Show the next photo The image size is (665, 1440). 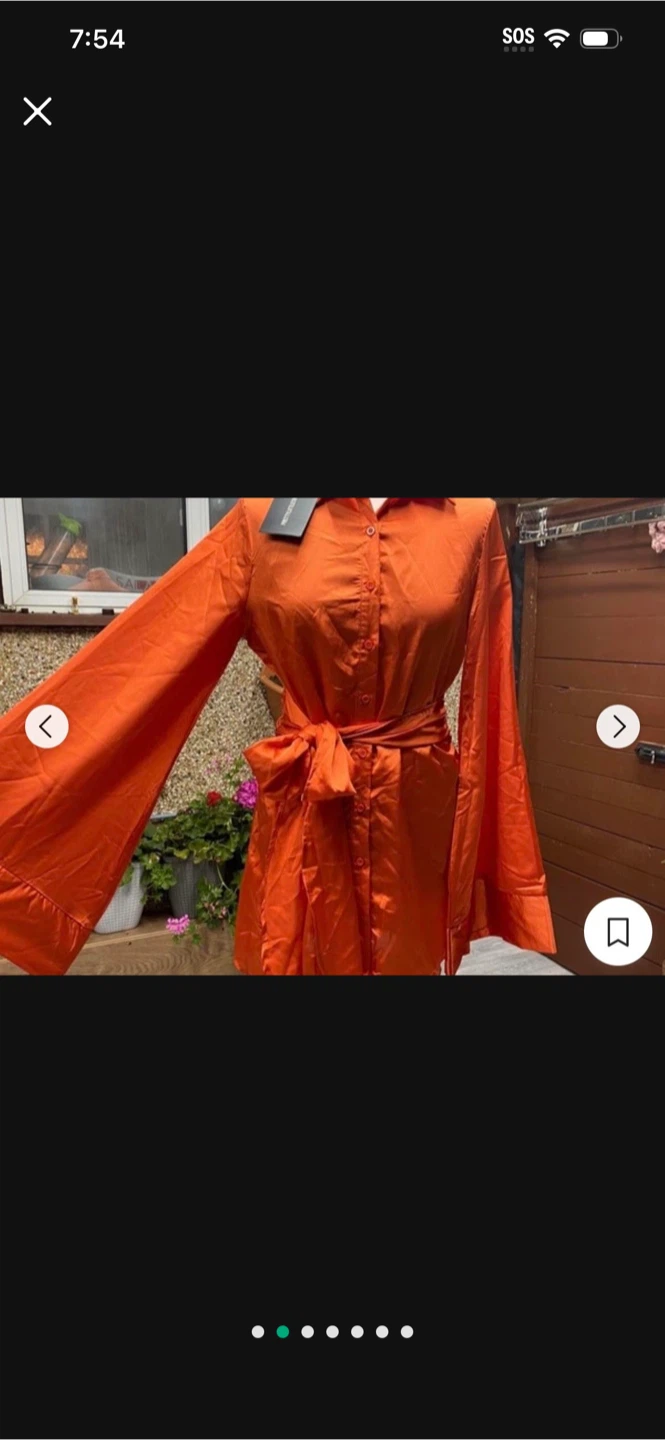pos(618,726)
